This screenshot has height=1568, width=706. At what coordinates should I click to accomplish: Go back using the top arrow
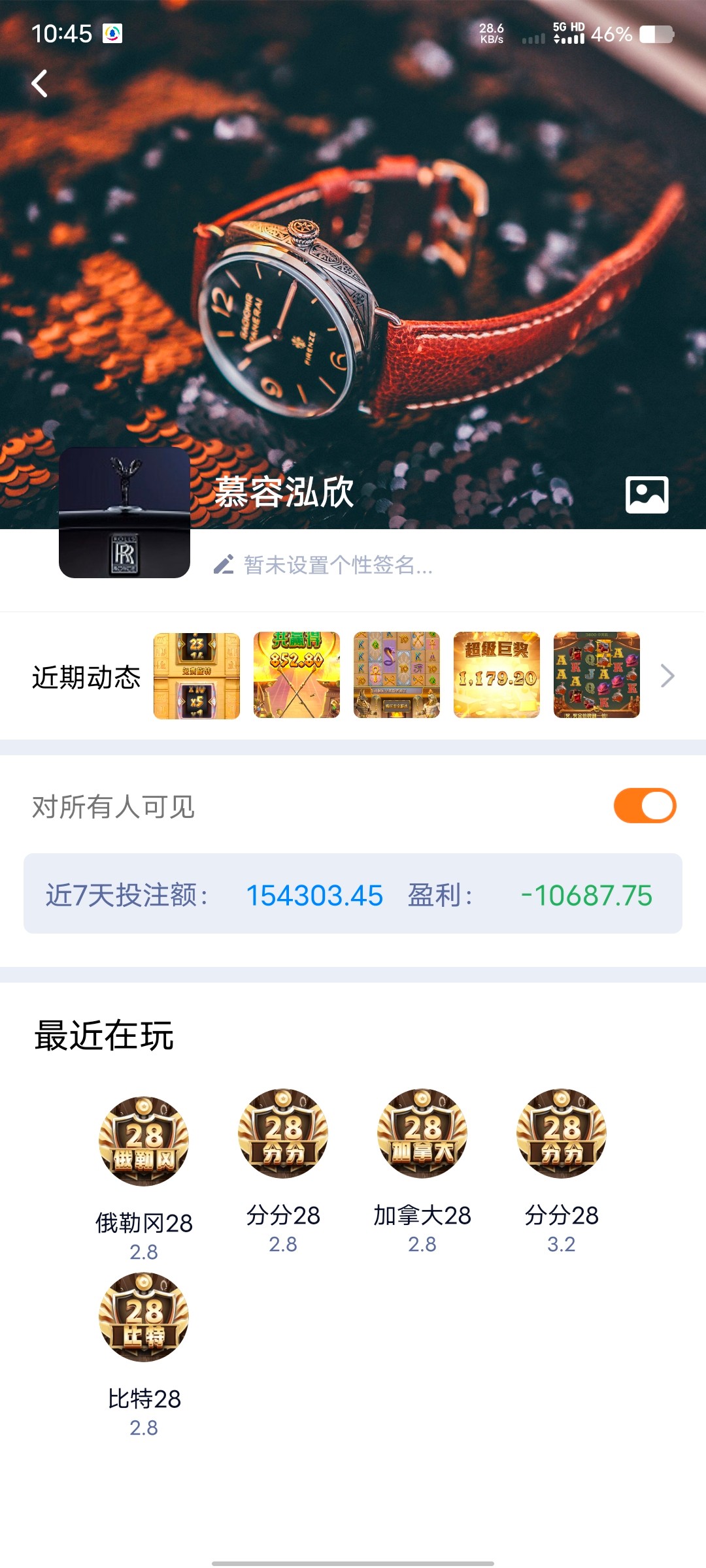[40, 84]
